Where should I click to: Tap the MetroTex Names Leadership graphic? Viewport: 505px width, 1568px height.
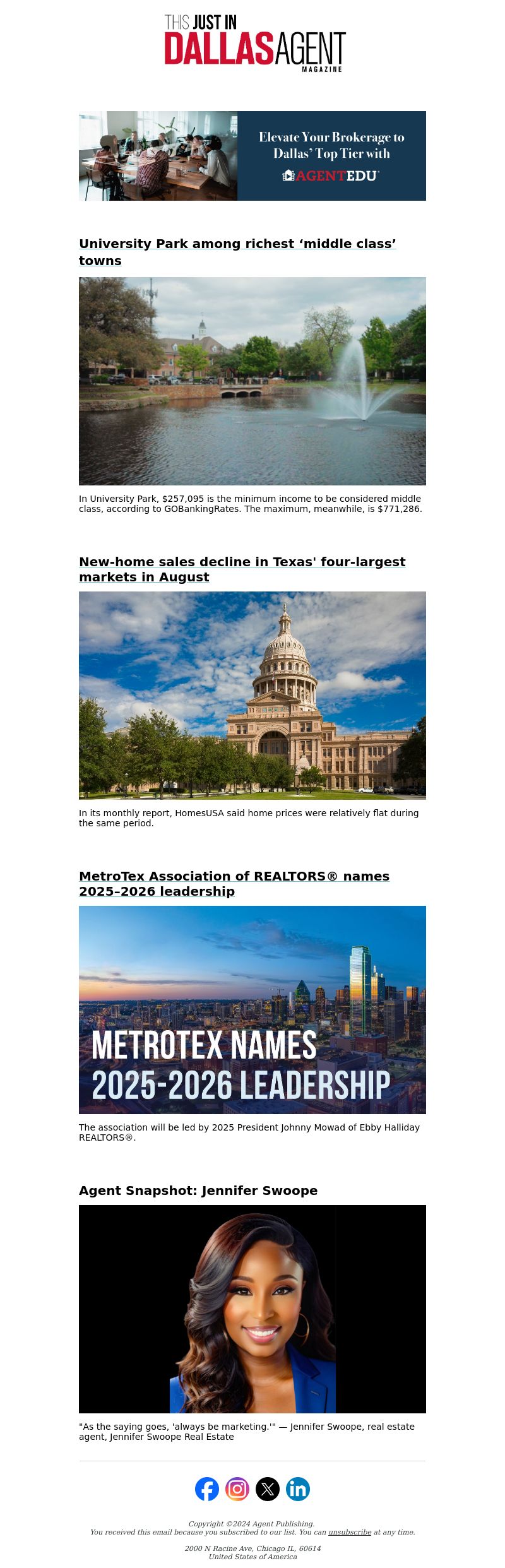252,1009
